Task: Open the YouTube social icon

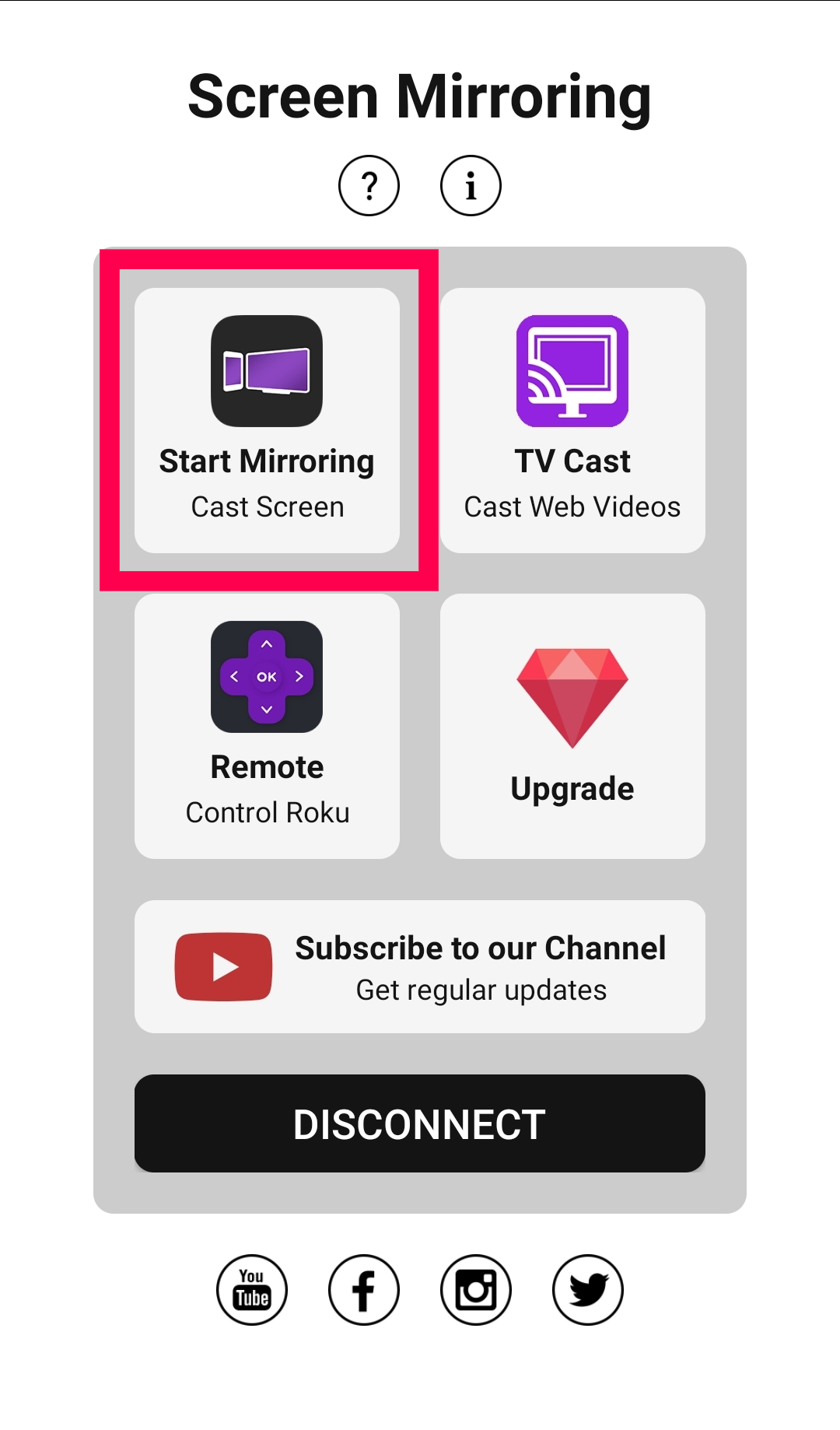Action: [252, 1290]
